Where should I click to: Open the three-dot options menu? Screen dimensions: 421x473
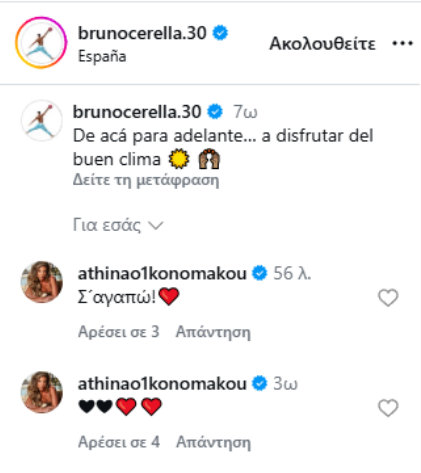click(402, 43)
